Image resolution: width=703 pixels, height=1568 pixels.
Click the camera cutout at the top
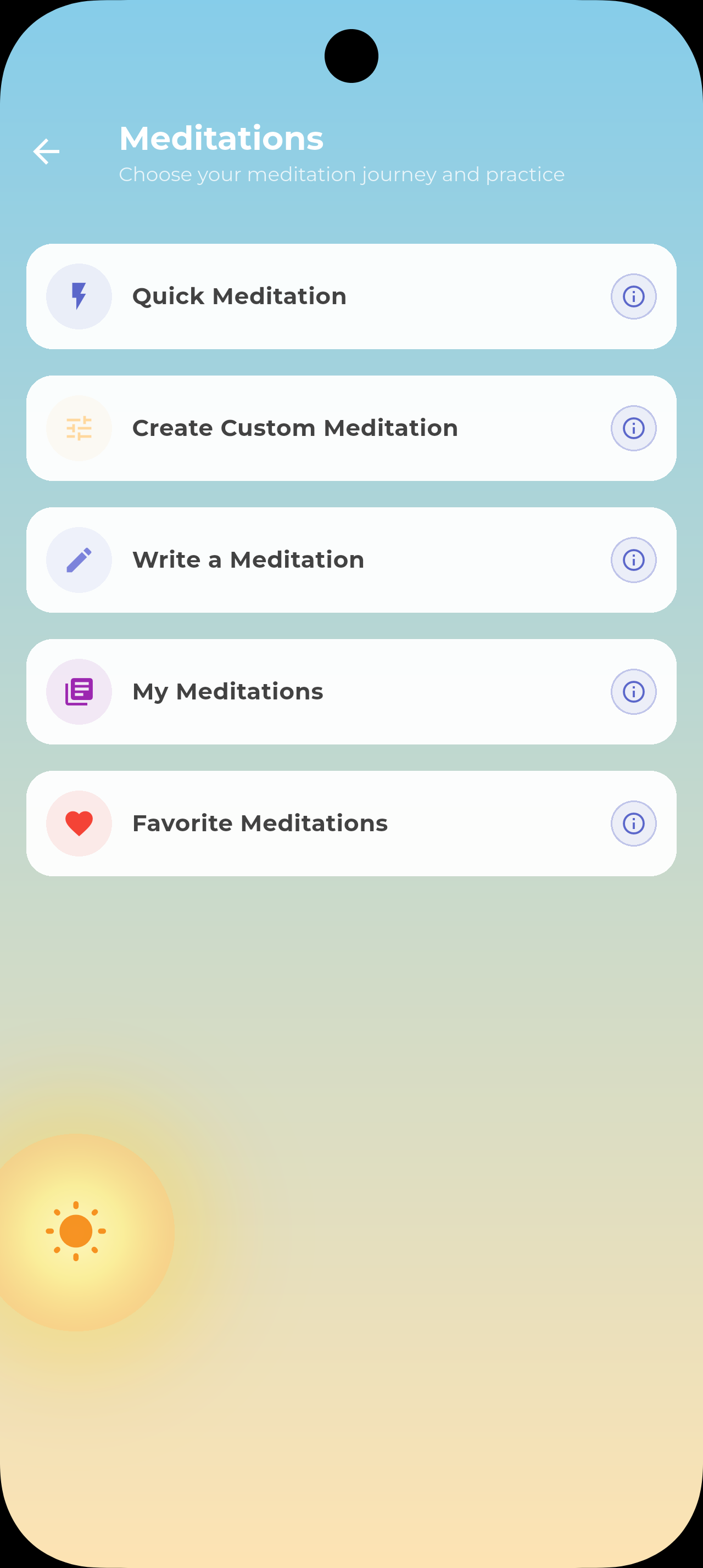[x=351, y=56]
